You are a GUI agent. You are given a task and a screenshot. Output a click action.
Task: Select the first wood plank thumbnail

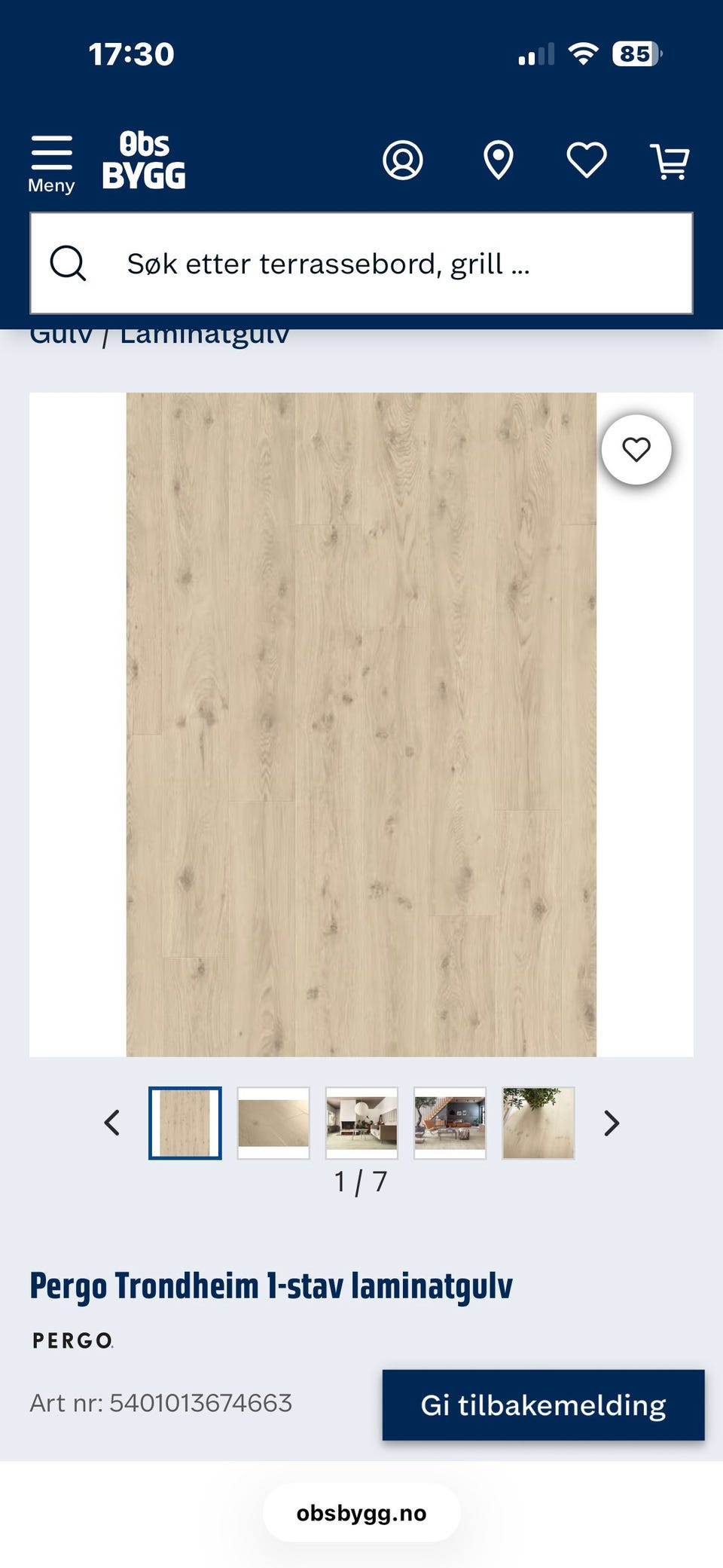(x=185, y=1123)
